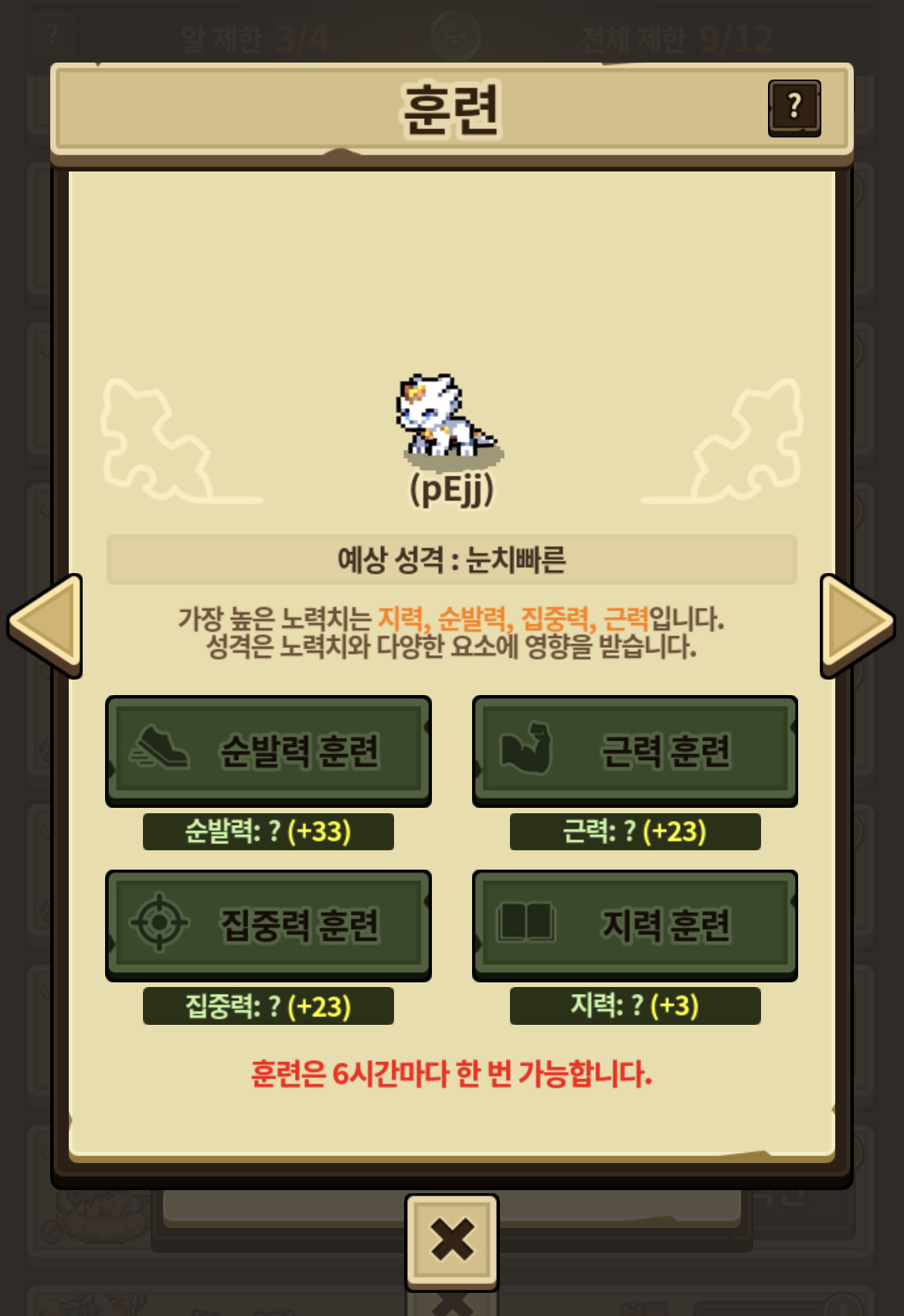The image size is (904, 1316).
Task: Start 집중력 훈련
Action: coord(268,925)
